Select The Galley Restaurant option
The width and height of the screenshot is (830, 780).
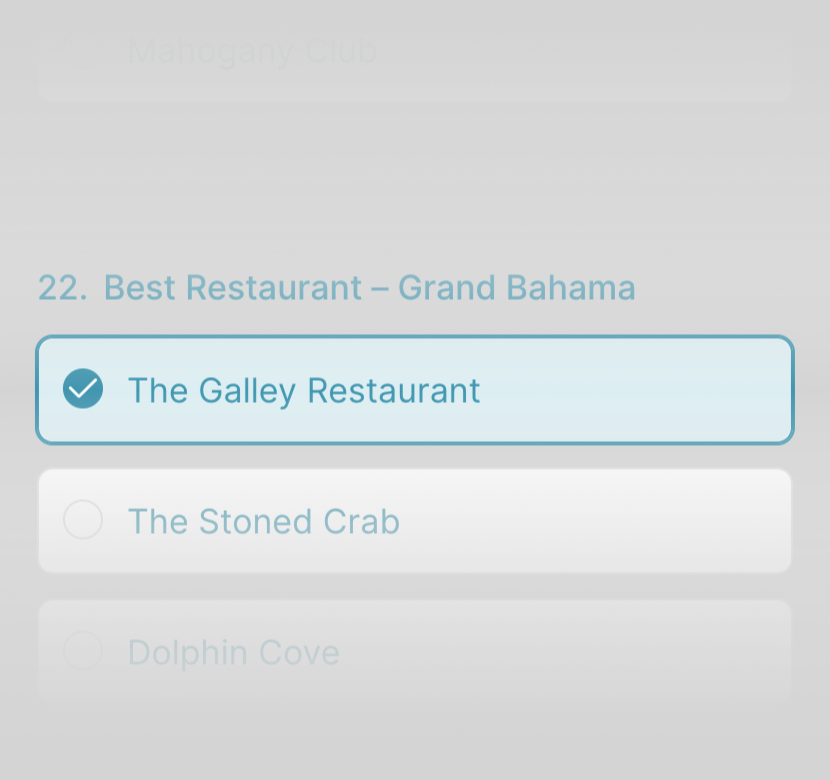tap(414, 390)
